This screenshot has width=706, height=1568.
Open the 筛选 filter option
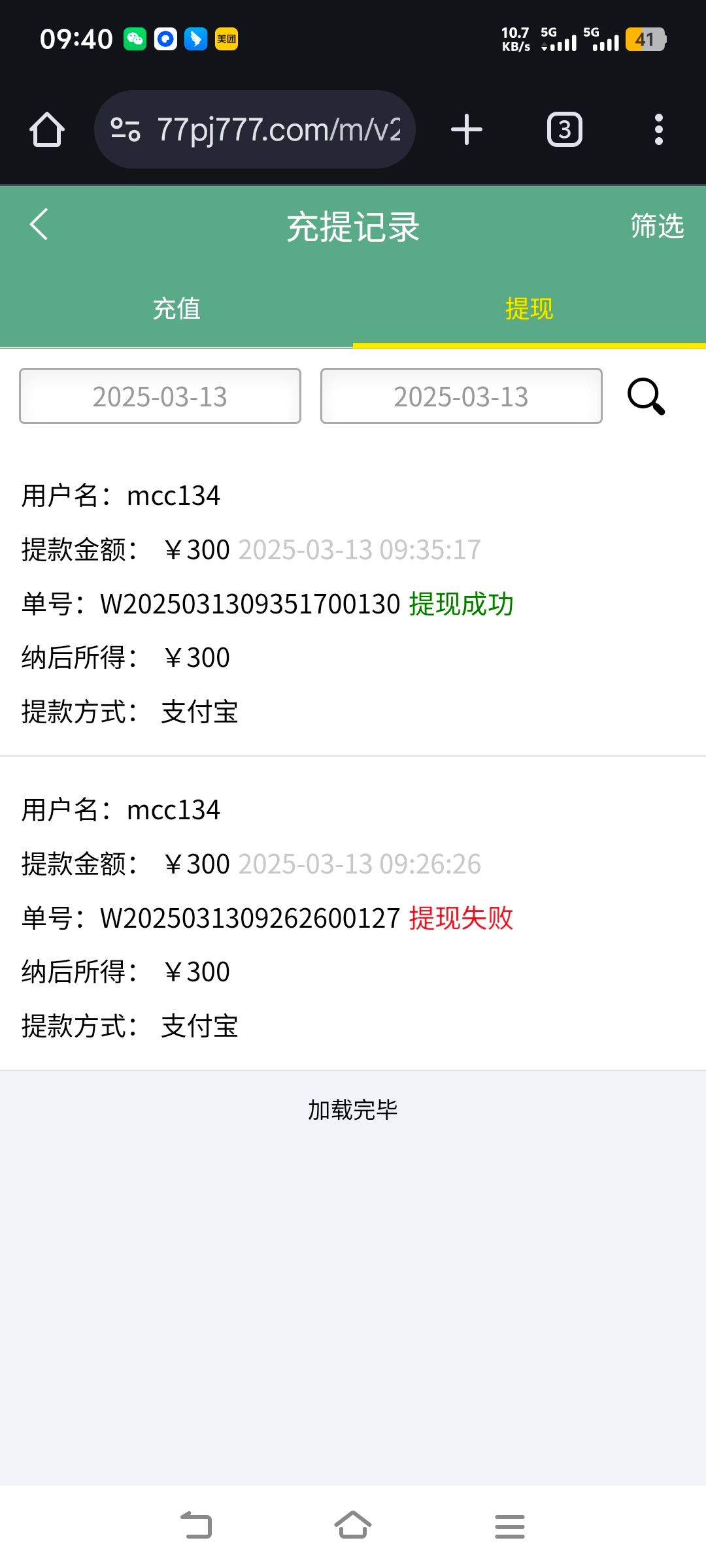point(657,226)
